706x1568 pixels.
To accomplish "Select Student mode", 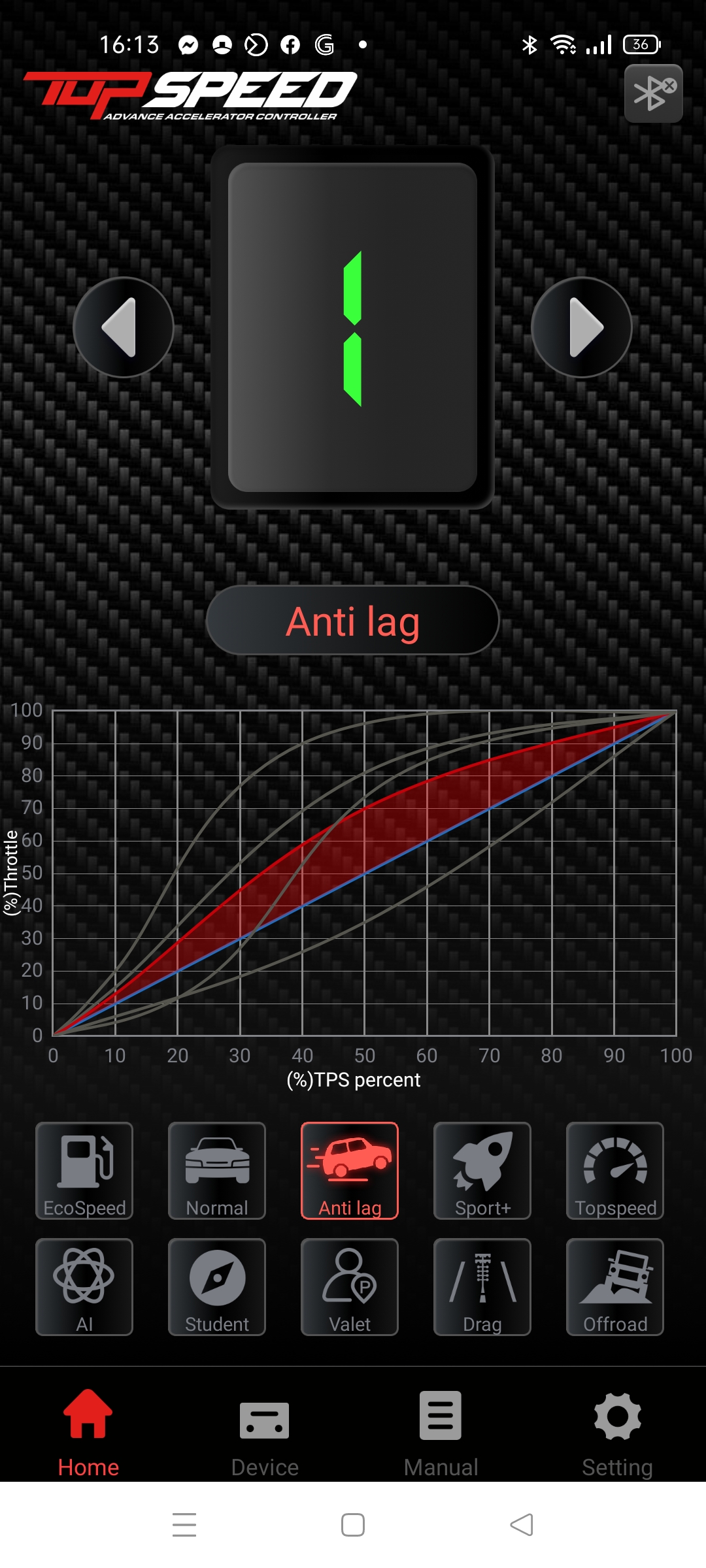I will 217,1286.
